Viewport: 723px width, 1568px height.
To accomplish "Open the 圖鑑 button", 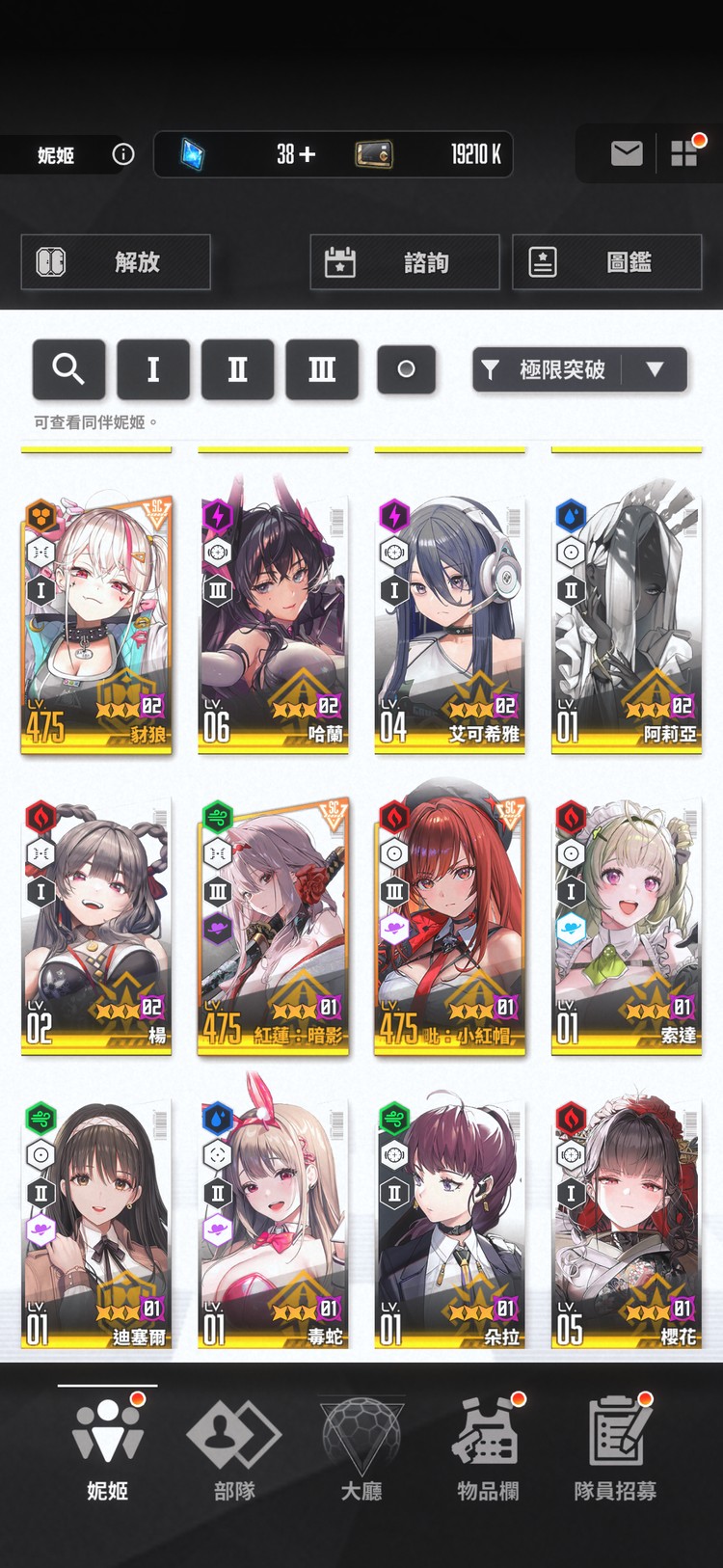I will point(606,262).
